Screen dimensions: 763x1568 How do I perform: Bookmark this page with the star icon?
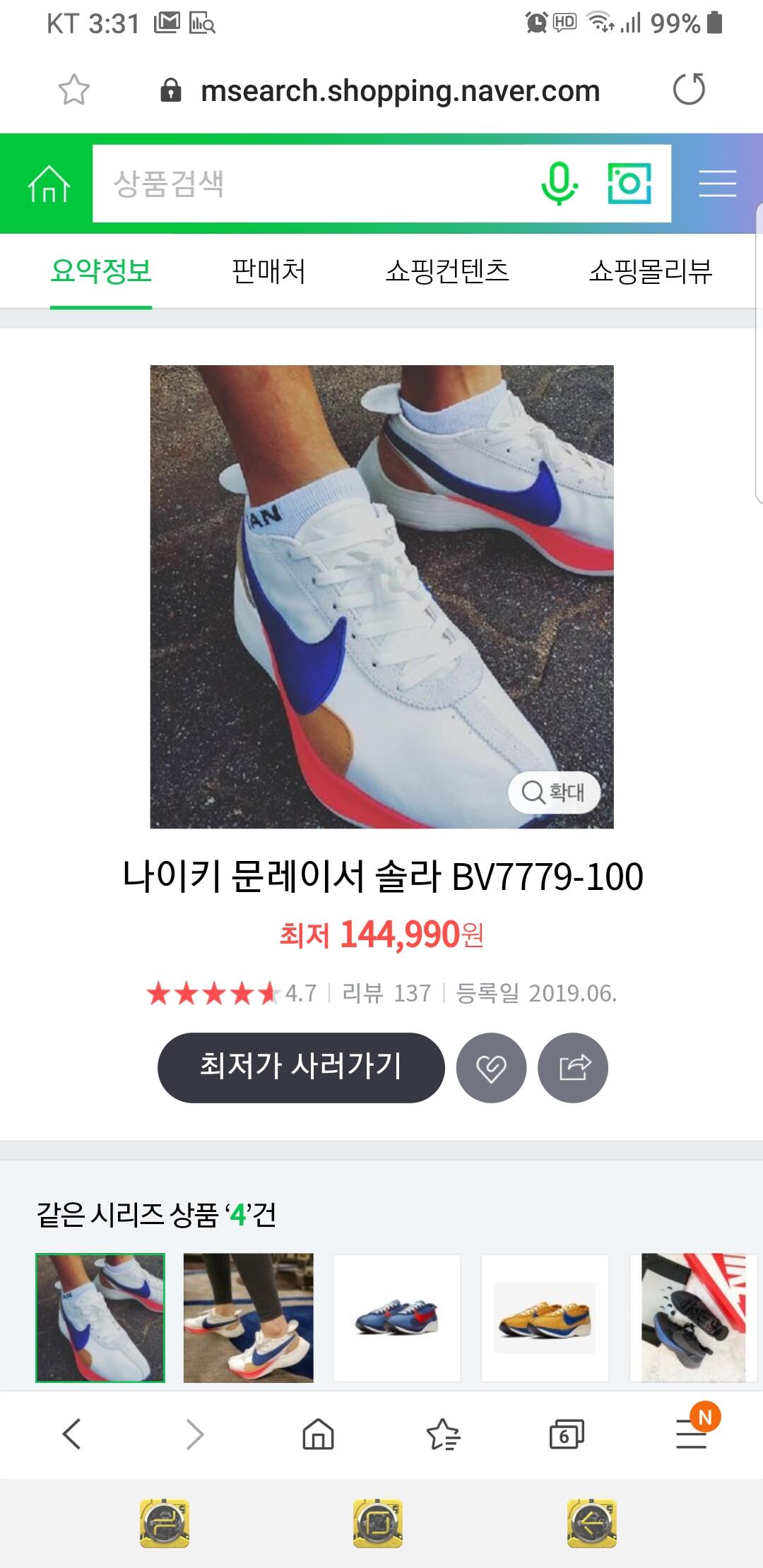click(73, 90)
